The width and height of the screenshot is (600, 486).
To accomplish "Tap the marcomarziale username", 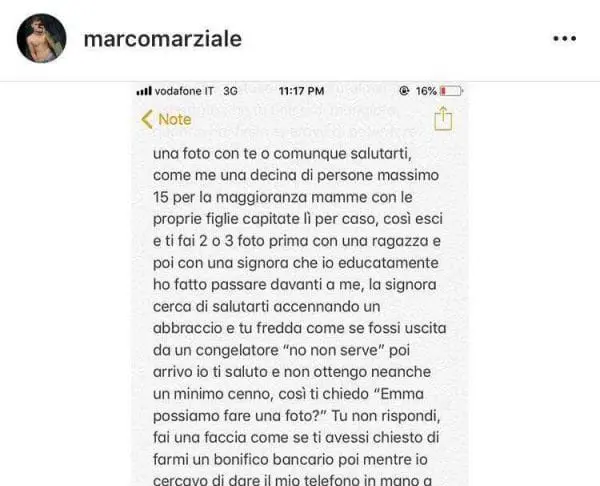I will 162,39.
